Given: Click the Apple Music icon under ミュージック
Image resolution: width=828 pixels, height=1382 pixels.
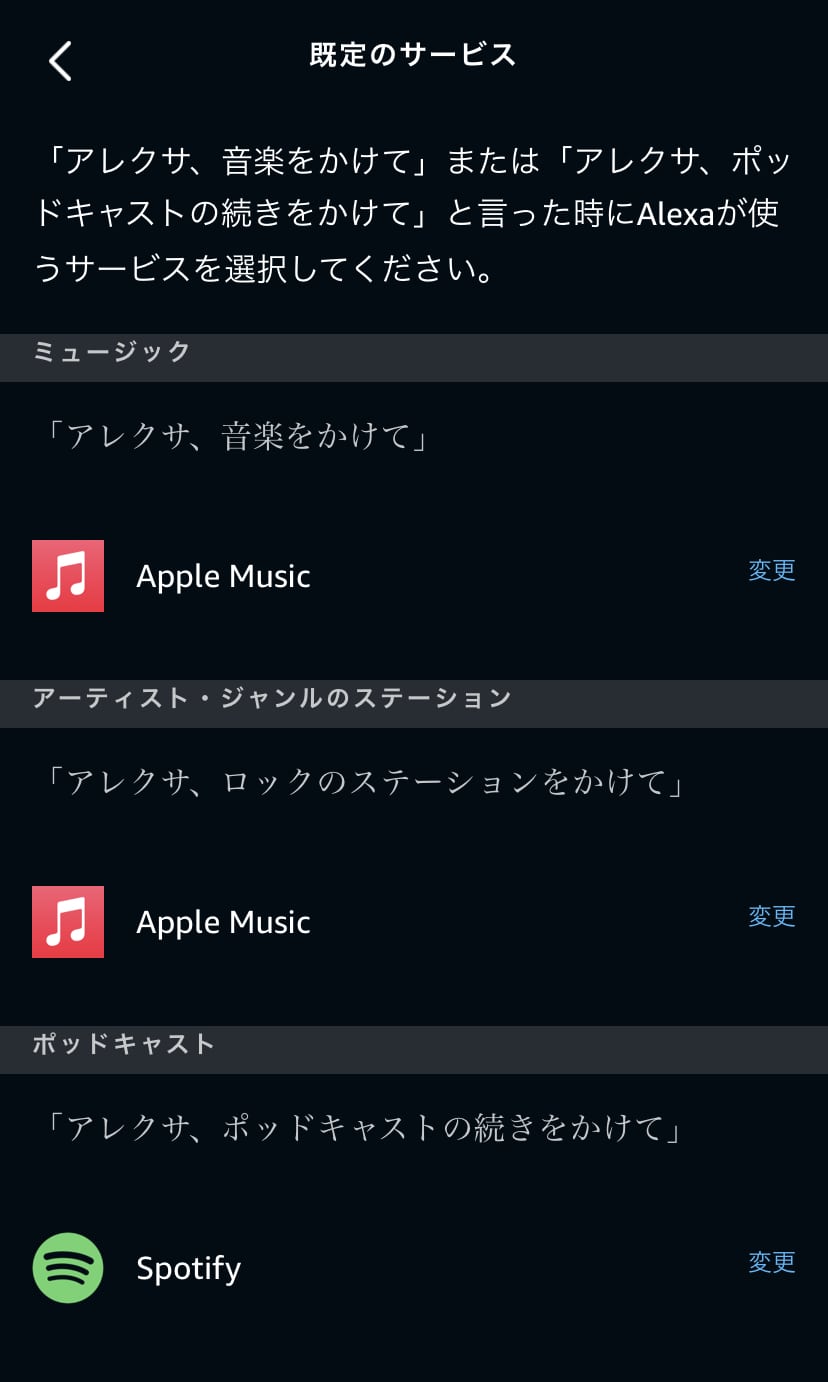Looking at the screenshot, I should [x=68, y=576].
